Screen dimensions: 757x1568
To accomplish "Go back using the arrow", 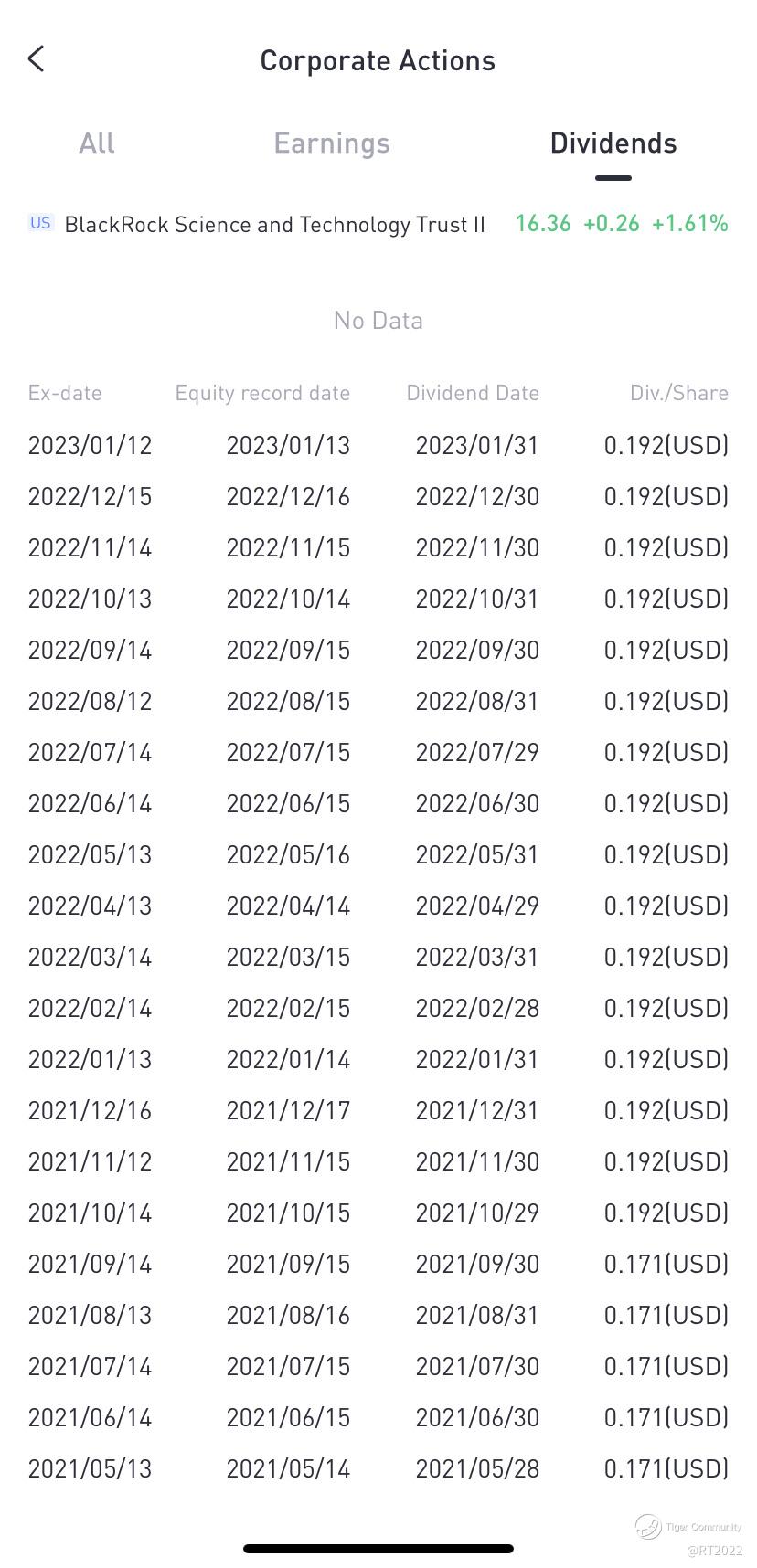I will click(37, 59).
